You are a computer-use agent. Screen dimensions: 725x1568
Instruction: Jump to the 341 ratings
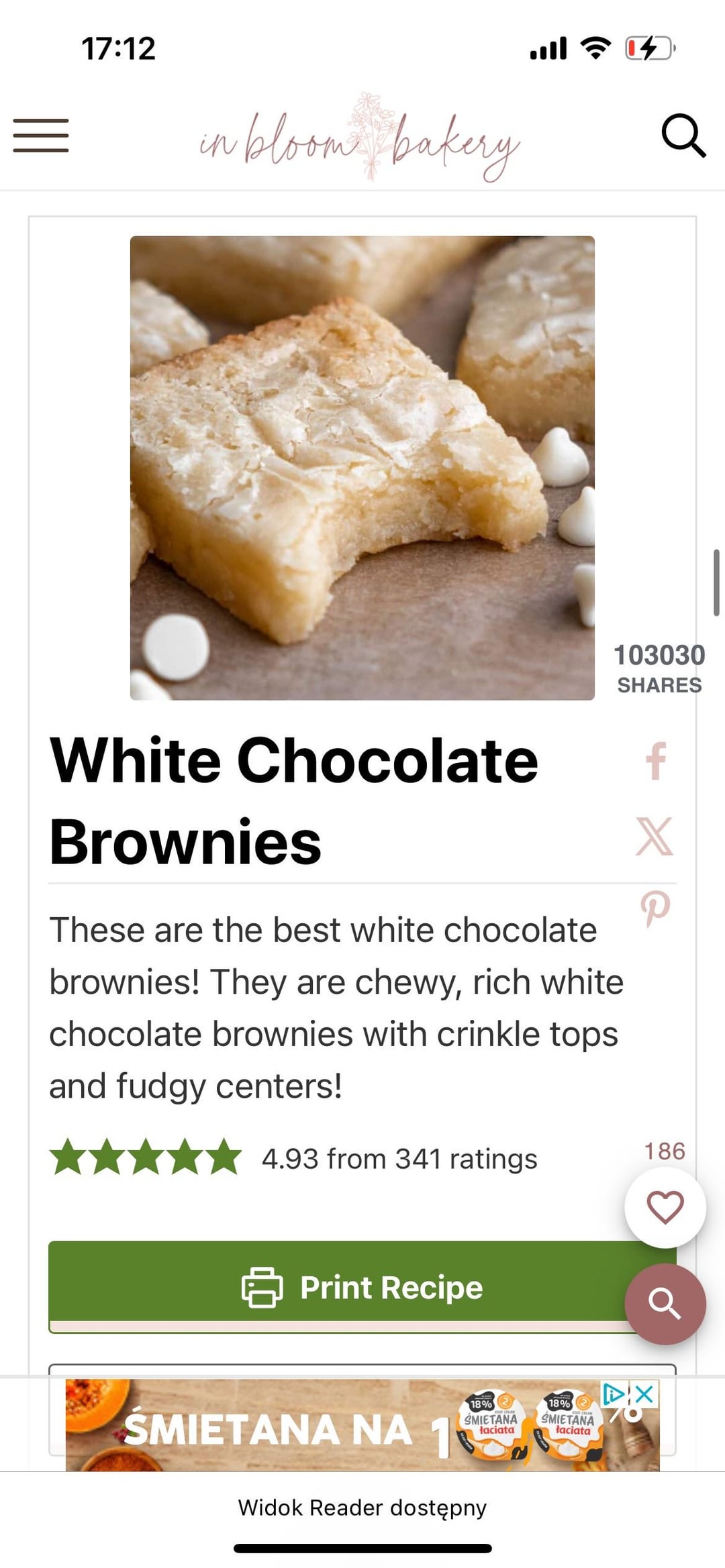point(399,1159)
